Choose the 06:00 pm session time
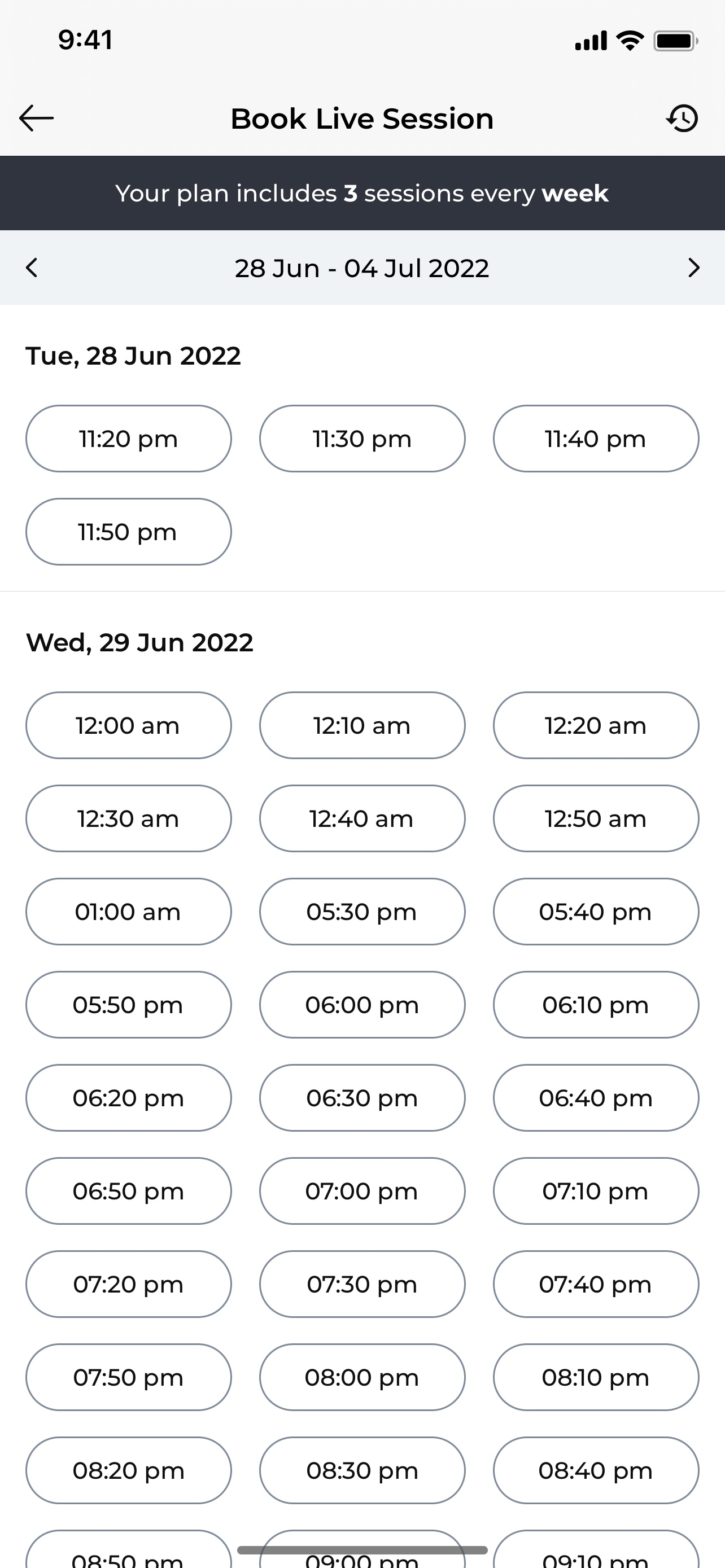Screen dimensions: 725x1568 point(362,1005)
